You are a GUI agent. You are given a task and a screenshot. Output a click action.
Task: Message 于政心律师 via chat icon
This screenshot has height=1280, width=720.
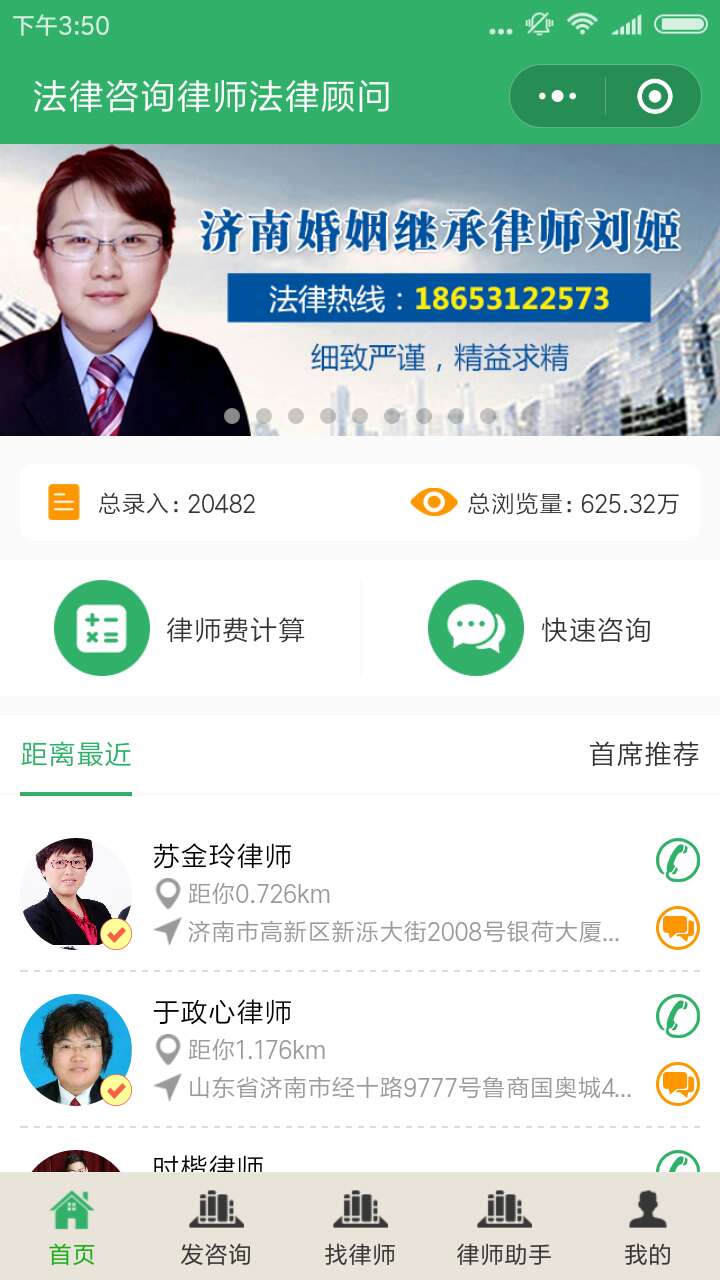(x=677, y=1085)
